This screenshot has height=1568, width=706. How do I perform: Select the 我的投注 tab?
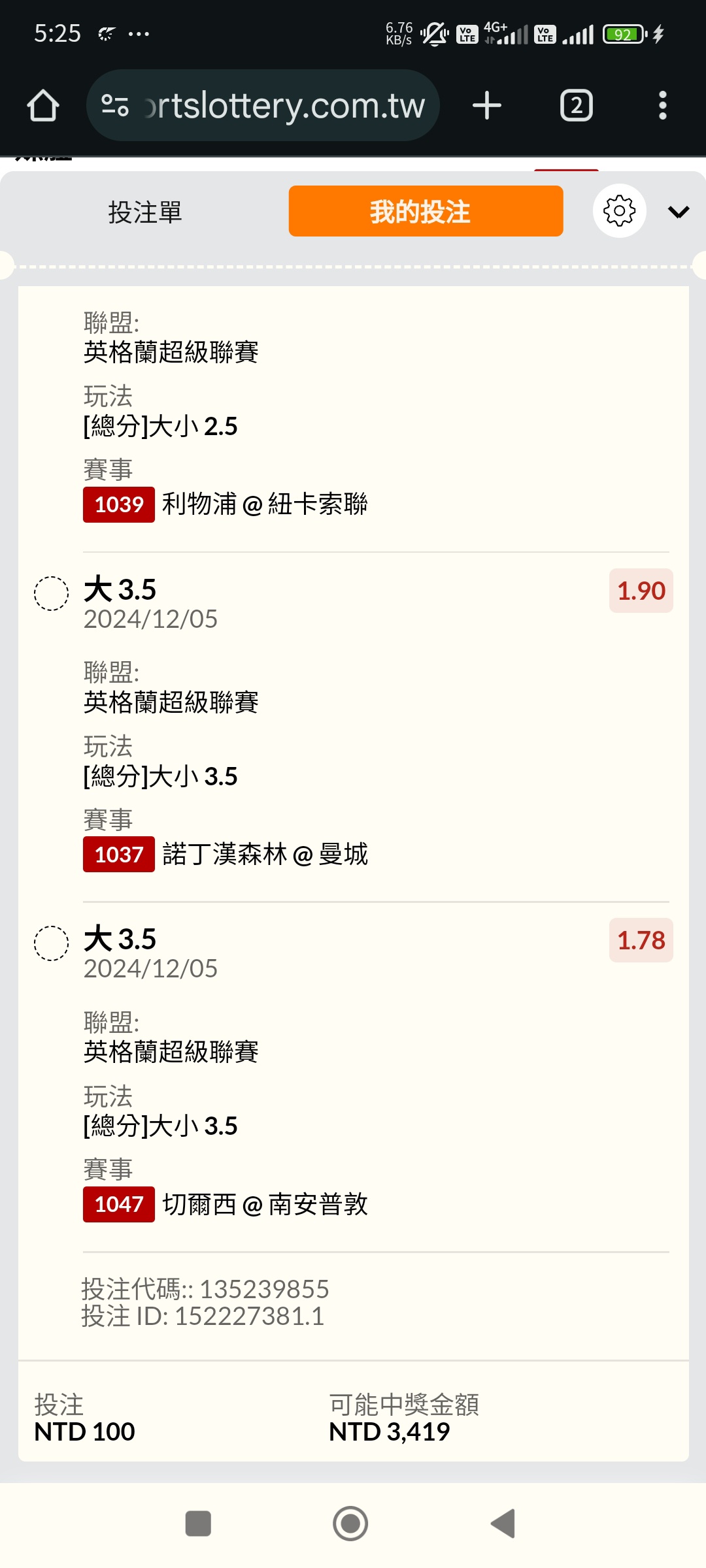426,211
